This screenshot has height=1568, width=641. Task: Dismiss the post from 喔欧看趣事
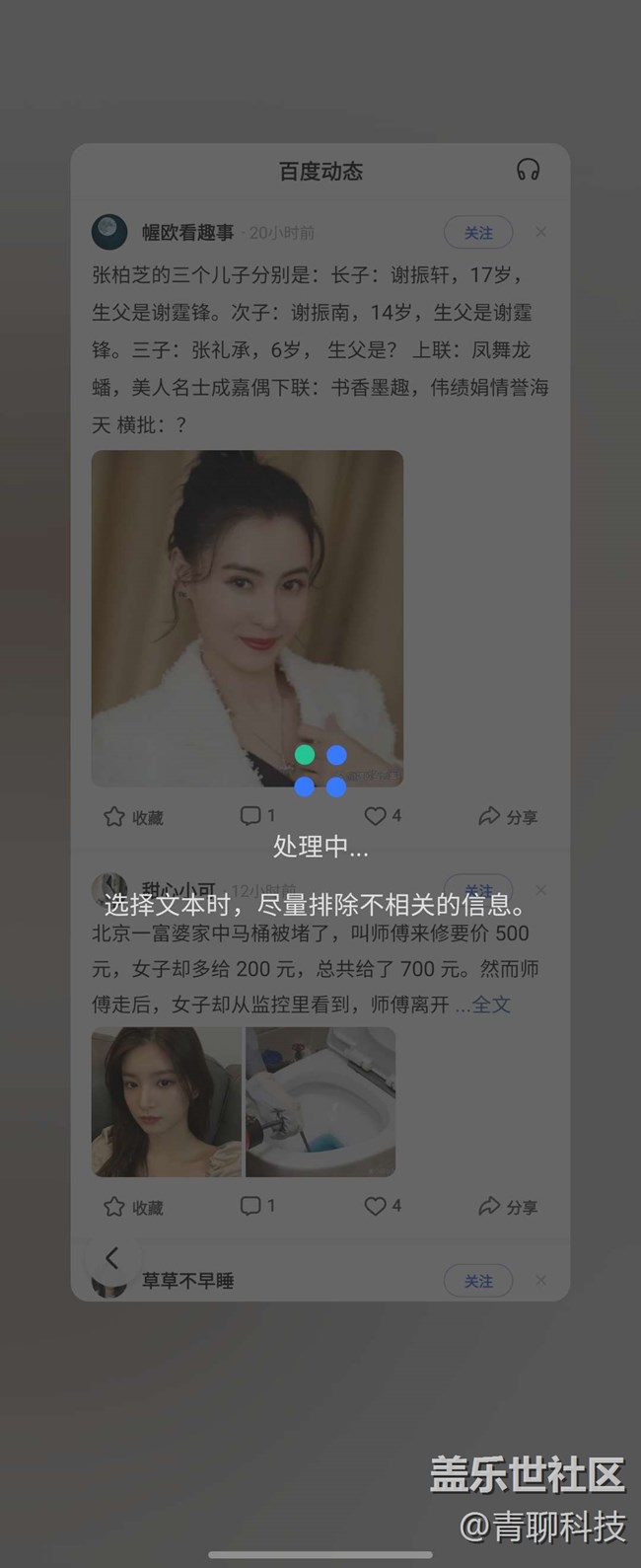point(540,232)
